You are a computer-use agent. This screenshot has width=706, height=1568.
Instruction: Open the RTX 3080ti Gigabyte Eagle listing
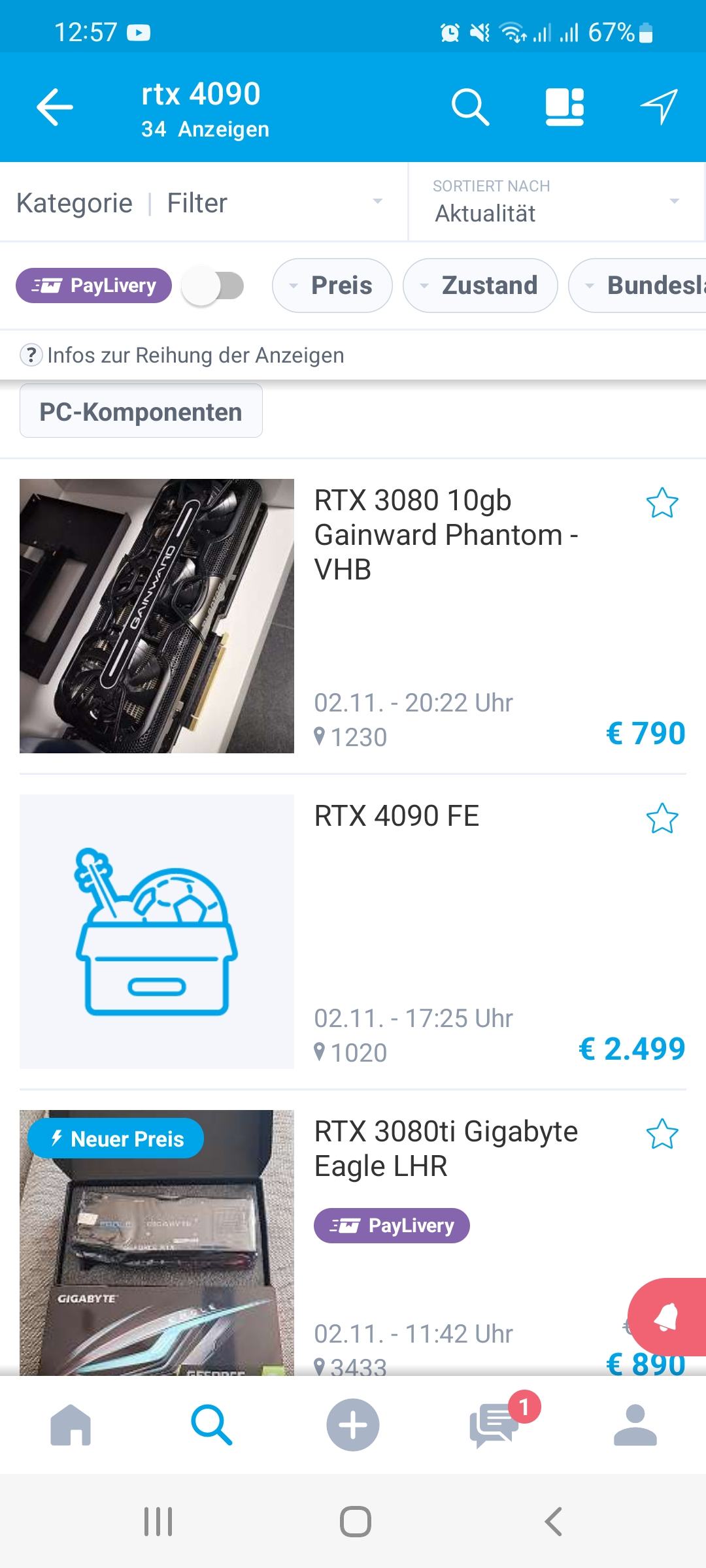[x=353, y=1242]
